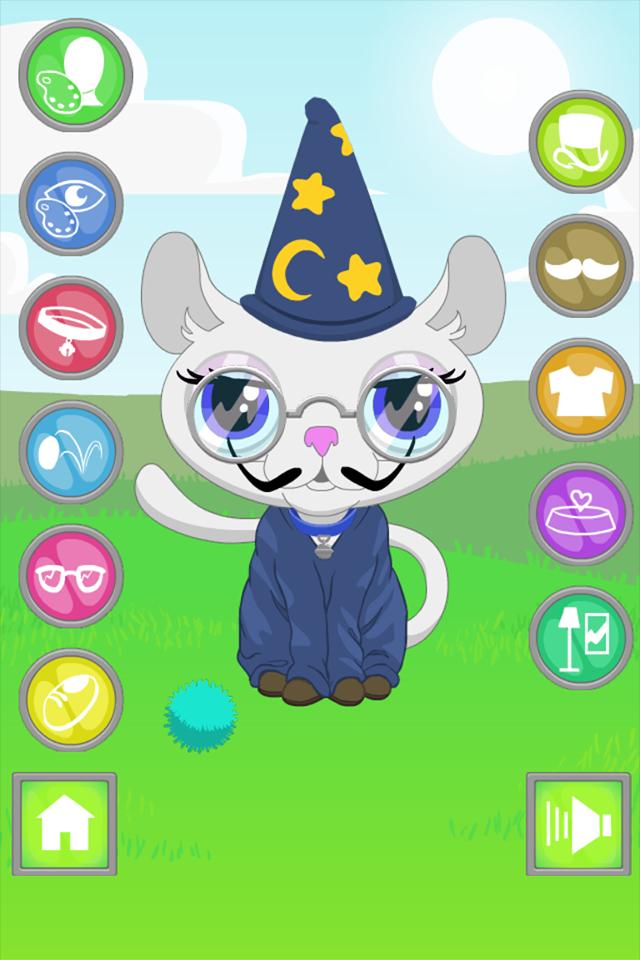The height and width of the screenshot is (960, 640).
Task: Tap the yellow toy button
Action: pyautogui.click(x=69, y=700)
